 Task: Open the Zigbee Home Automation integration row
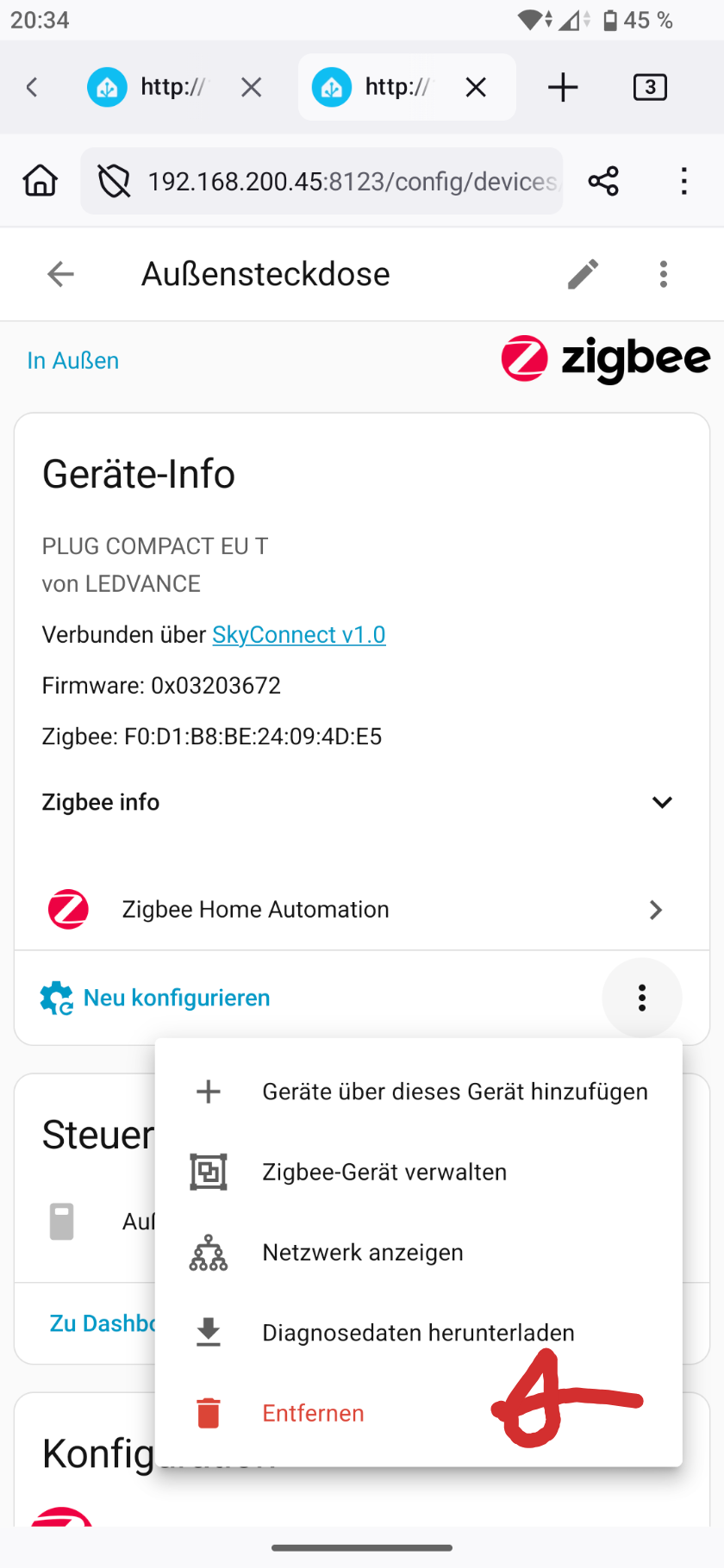tap(362, 910)
